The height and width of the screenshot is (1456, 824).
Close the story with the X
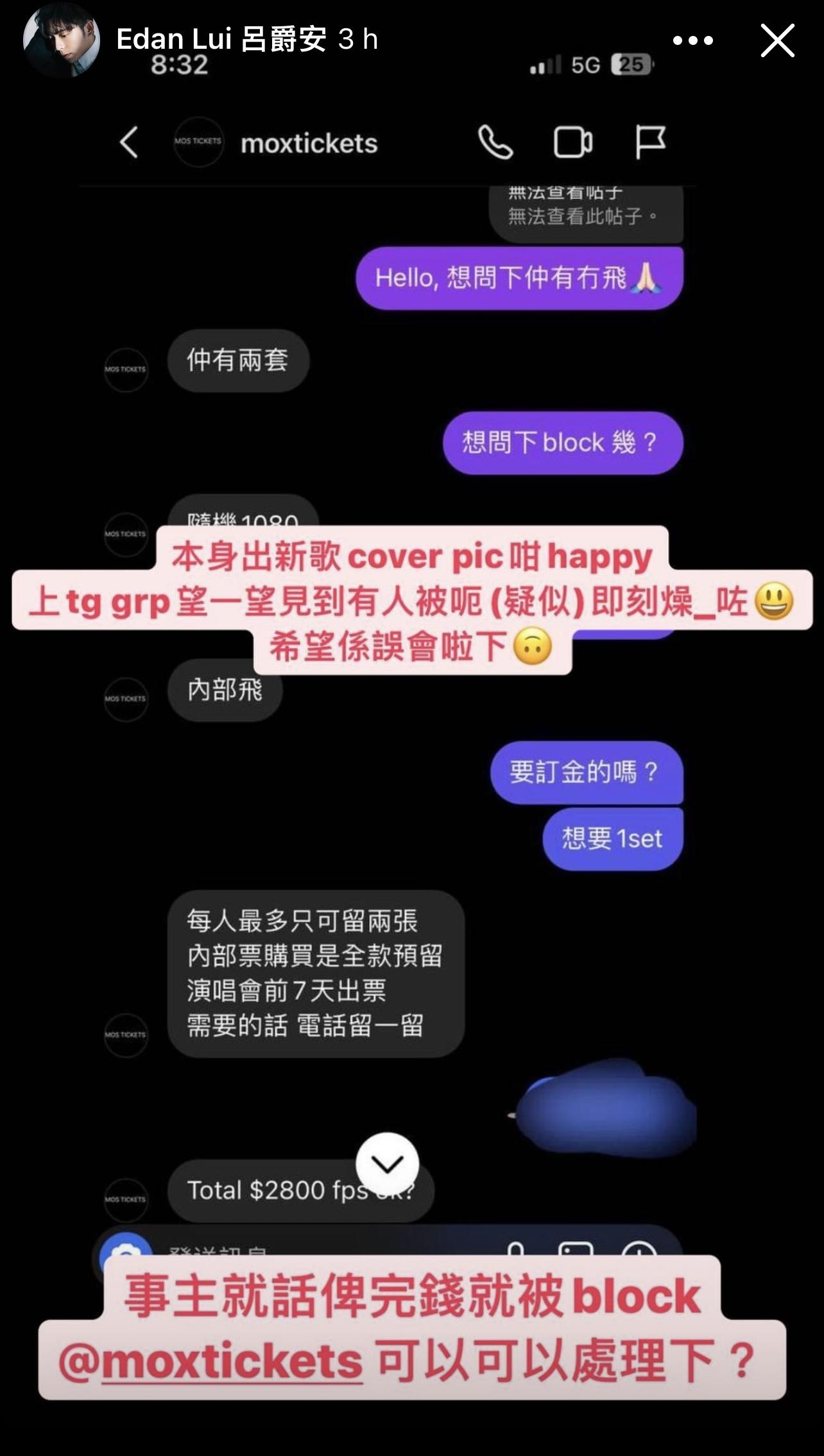tap(777, 40)
